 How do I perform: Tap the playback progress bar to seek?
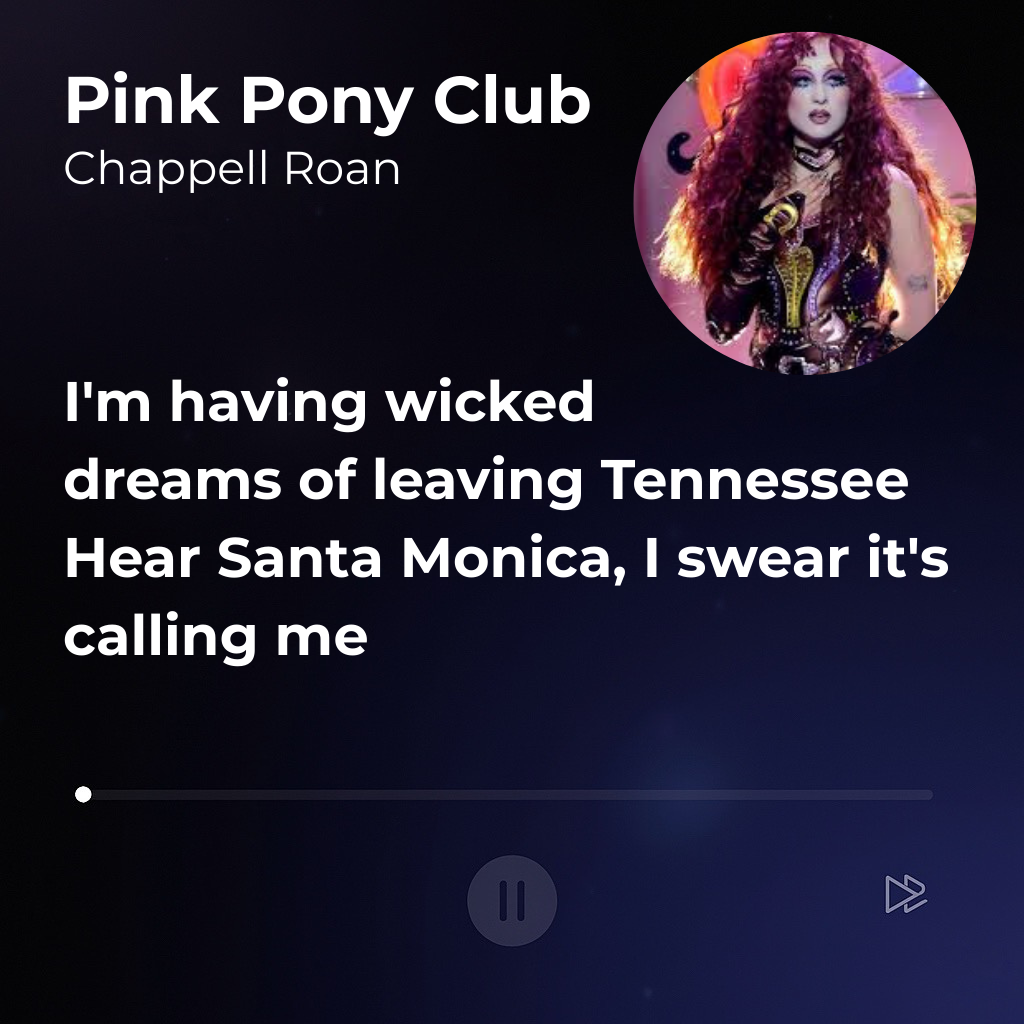coord(508,795)
